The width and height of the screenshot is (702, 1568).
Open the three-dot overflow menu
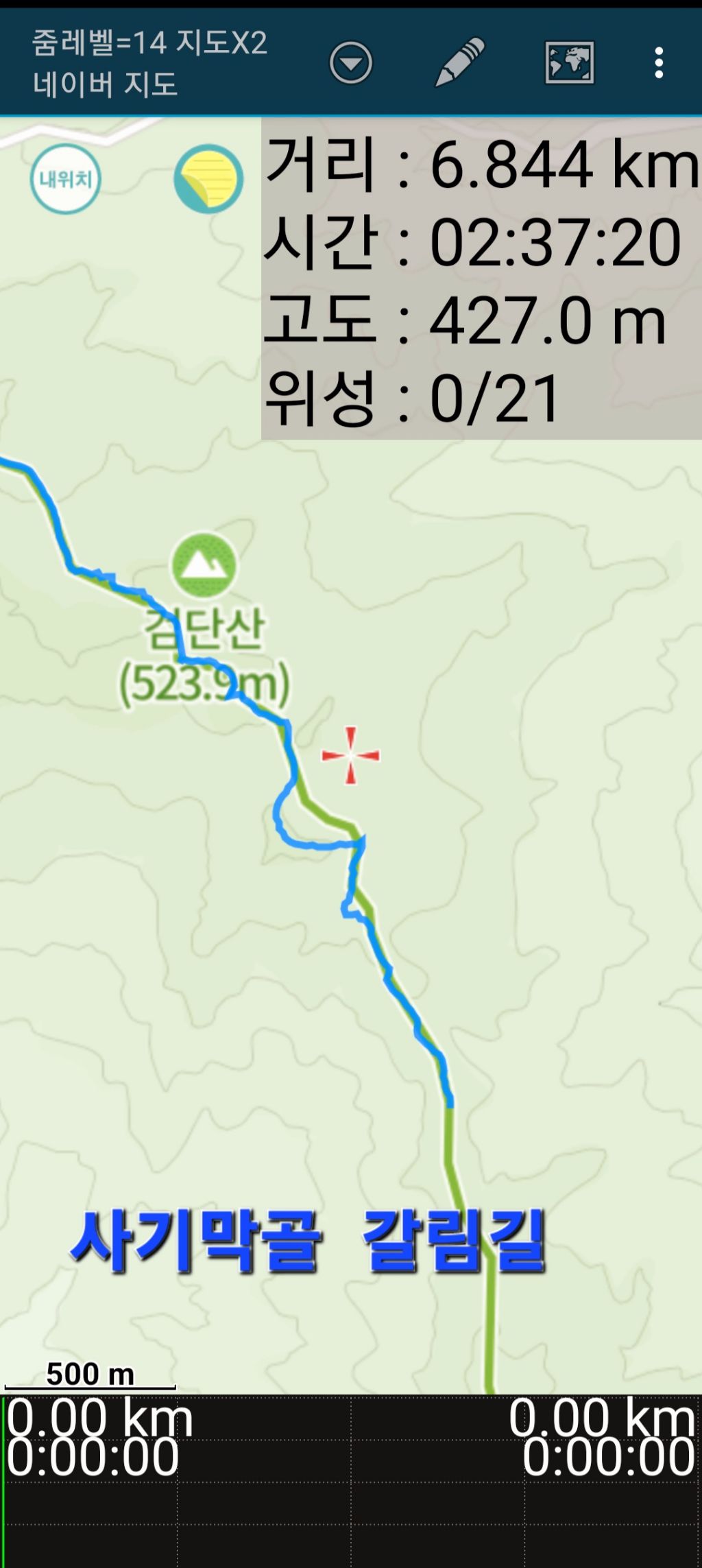pyautogui.click(x=658, y=63)
